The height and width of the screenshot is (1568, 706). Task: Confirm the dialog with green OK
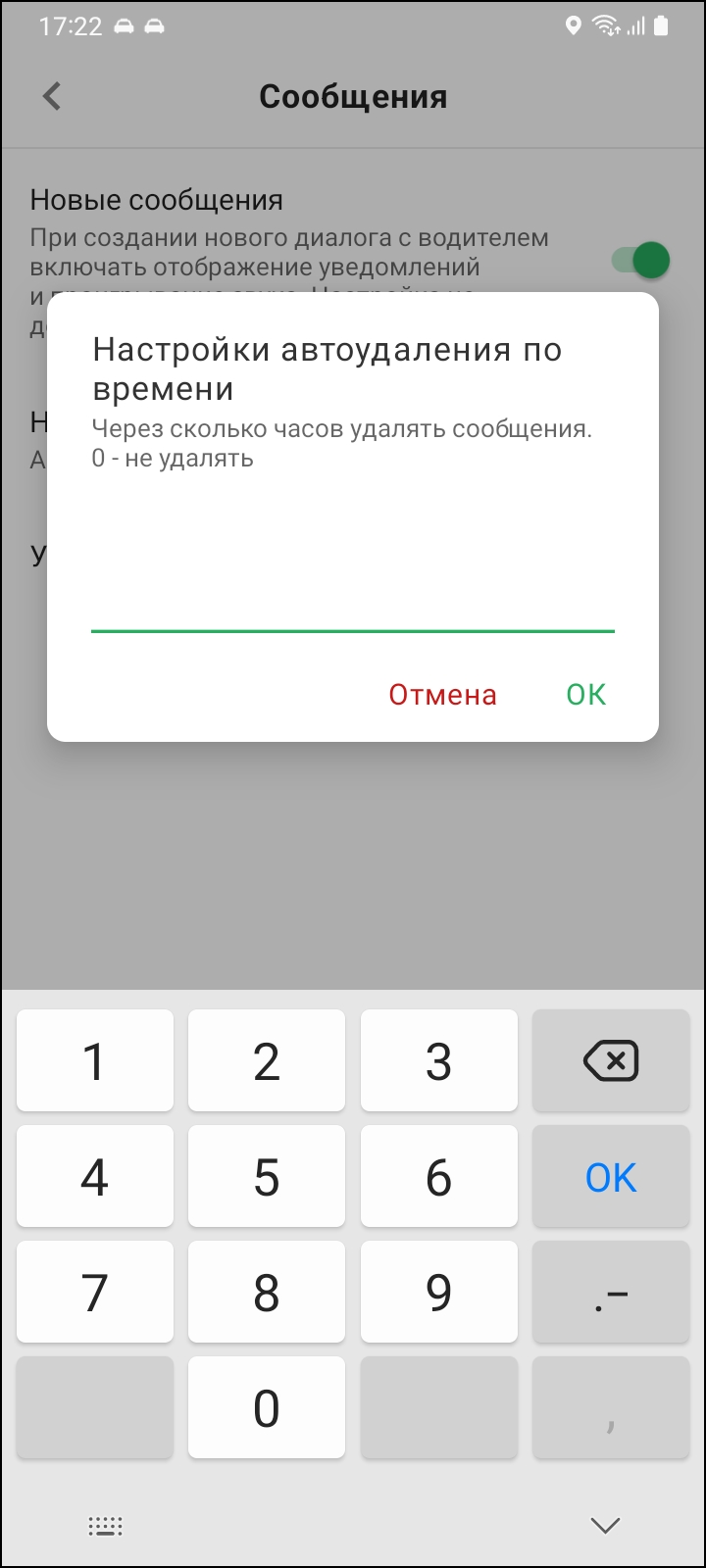pyautogui.click(x=586, y=695)
